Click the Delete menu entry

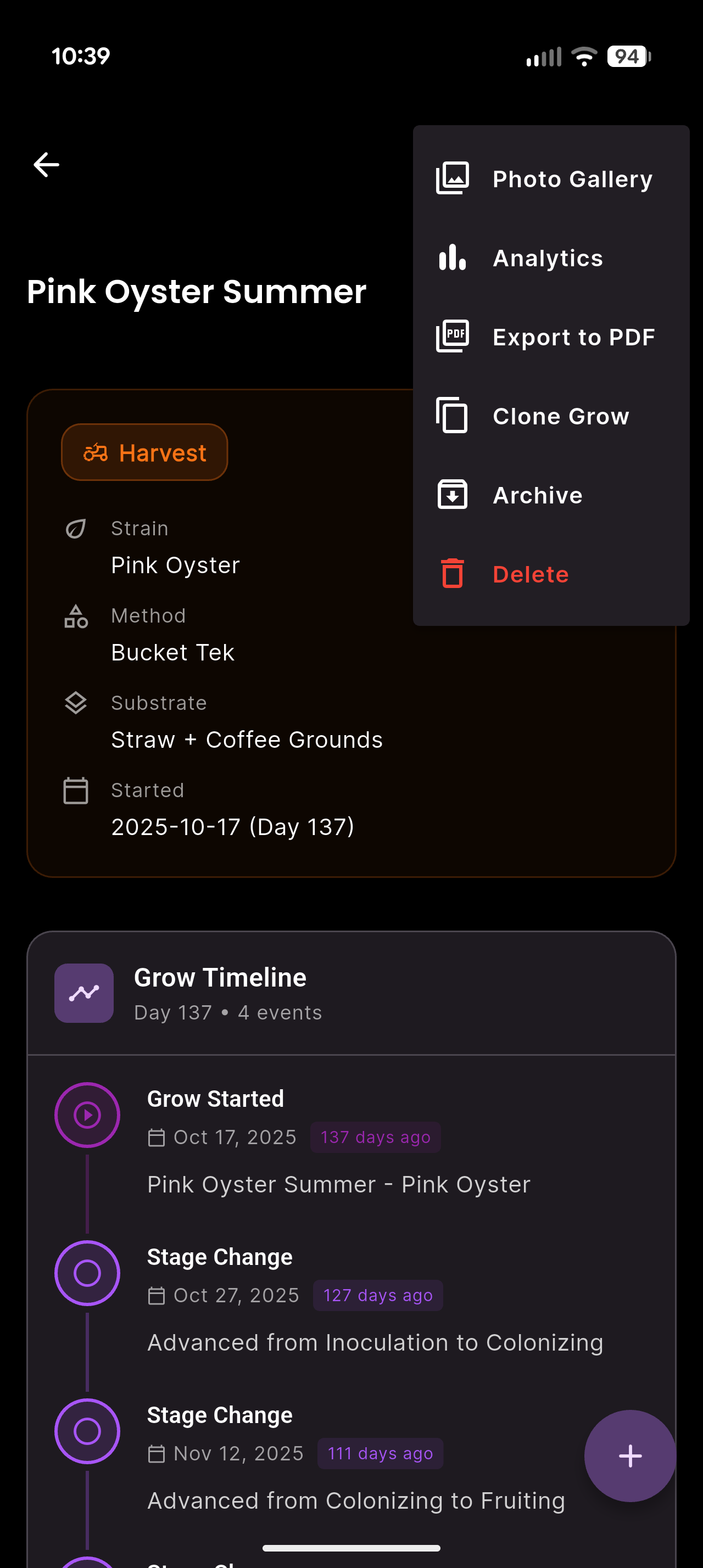pyautogui.click(x=531, y=573)
